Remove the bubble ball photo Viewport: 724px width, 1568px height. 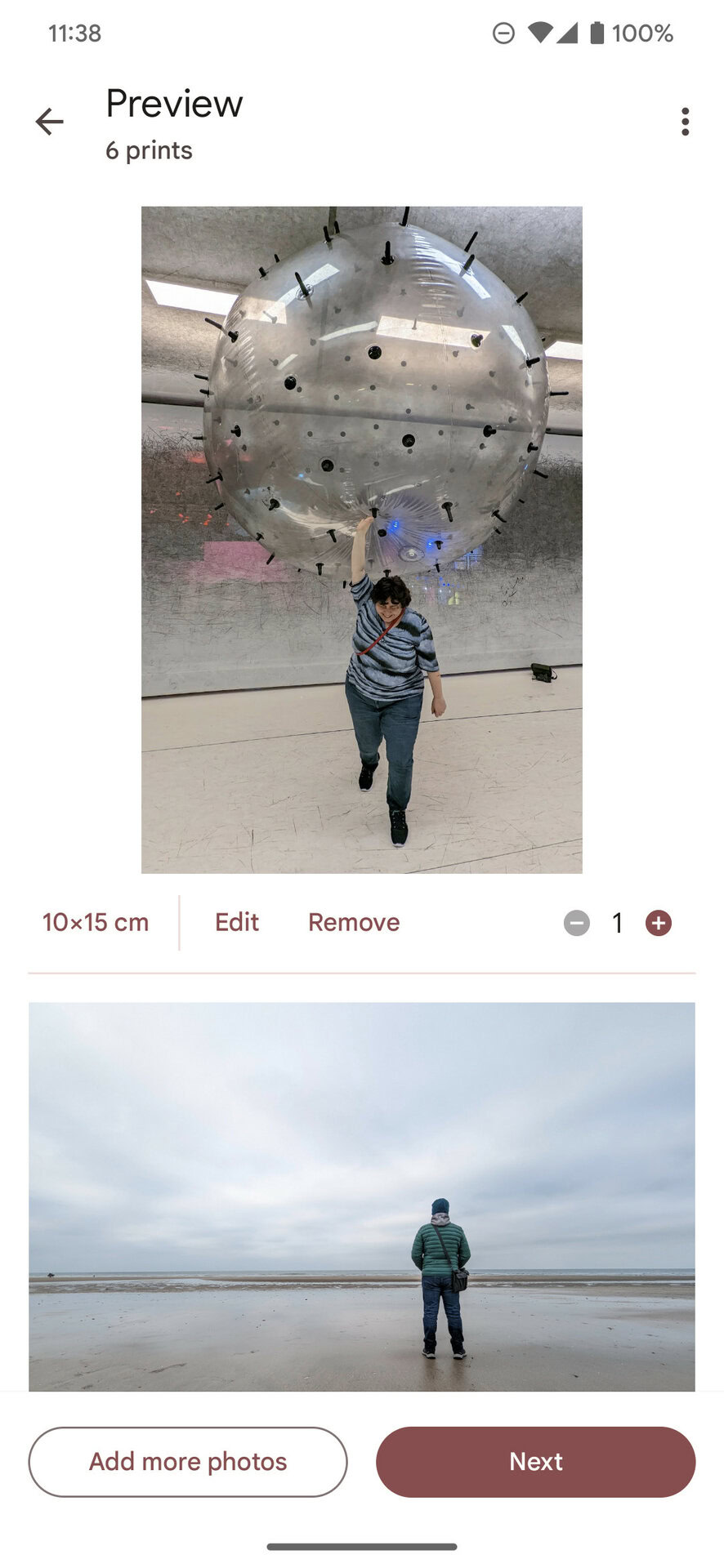354,922
